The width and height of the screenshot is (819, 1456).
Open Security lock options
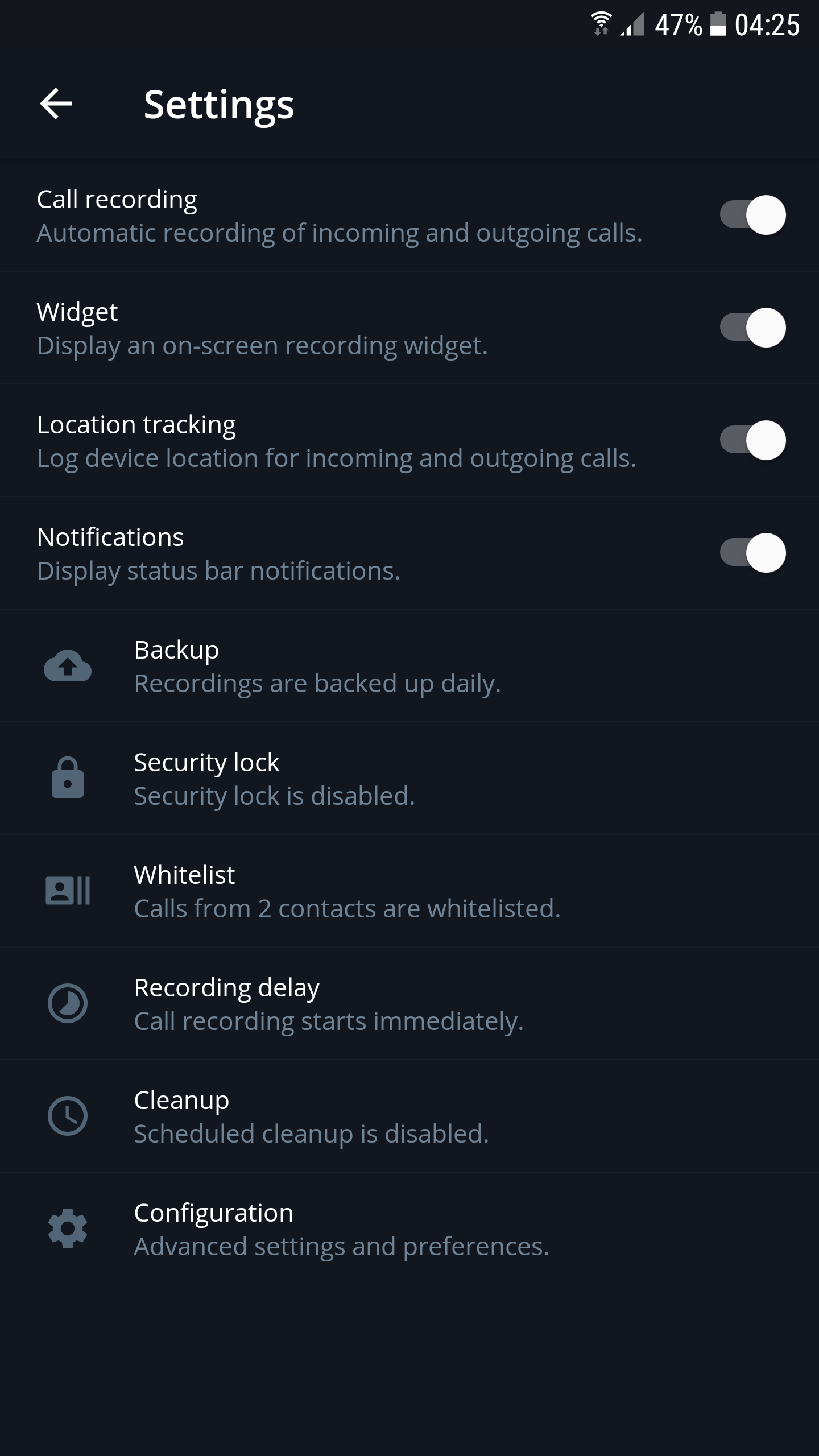click(x=273, y=779)
